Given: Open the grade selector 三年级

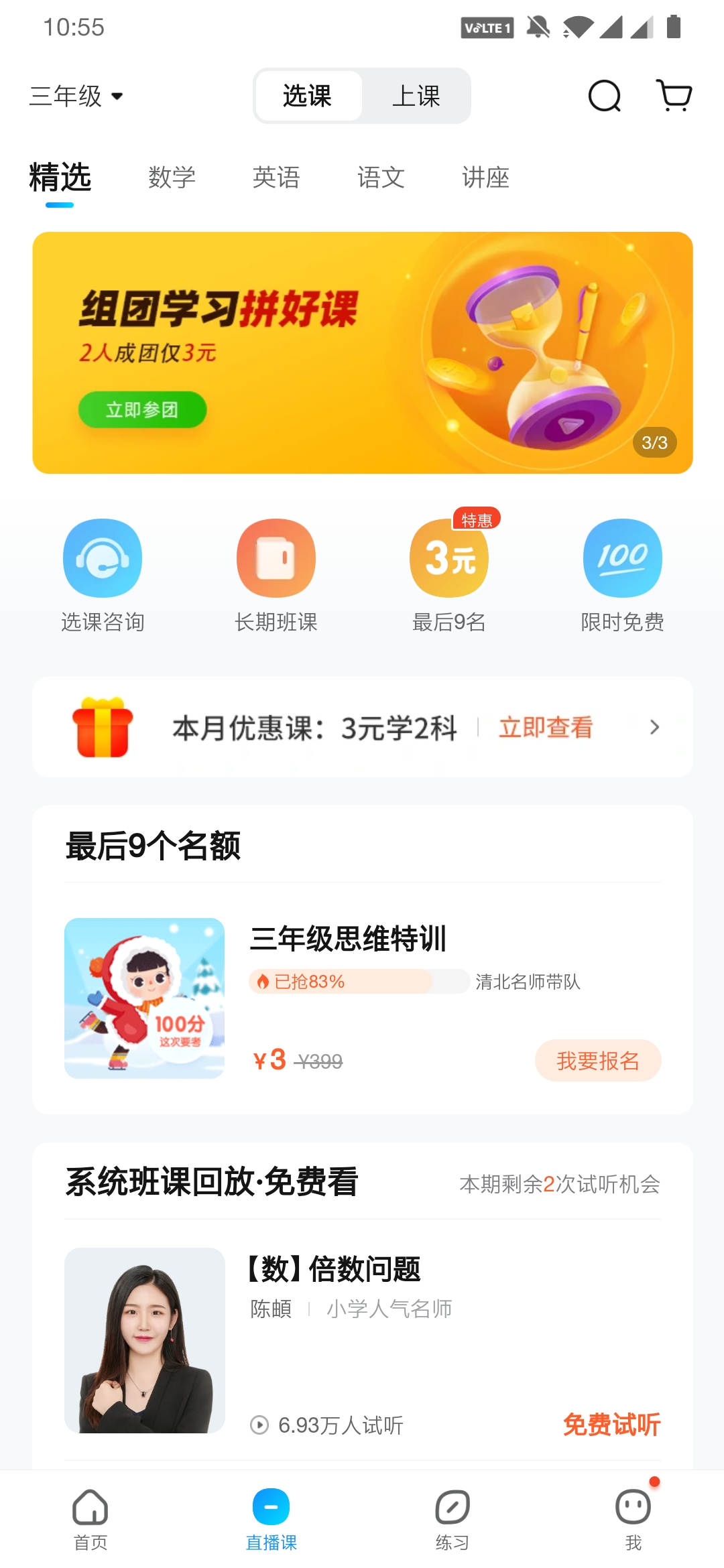Looking at the screenshot, I should tap(74, 96).
